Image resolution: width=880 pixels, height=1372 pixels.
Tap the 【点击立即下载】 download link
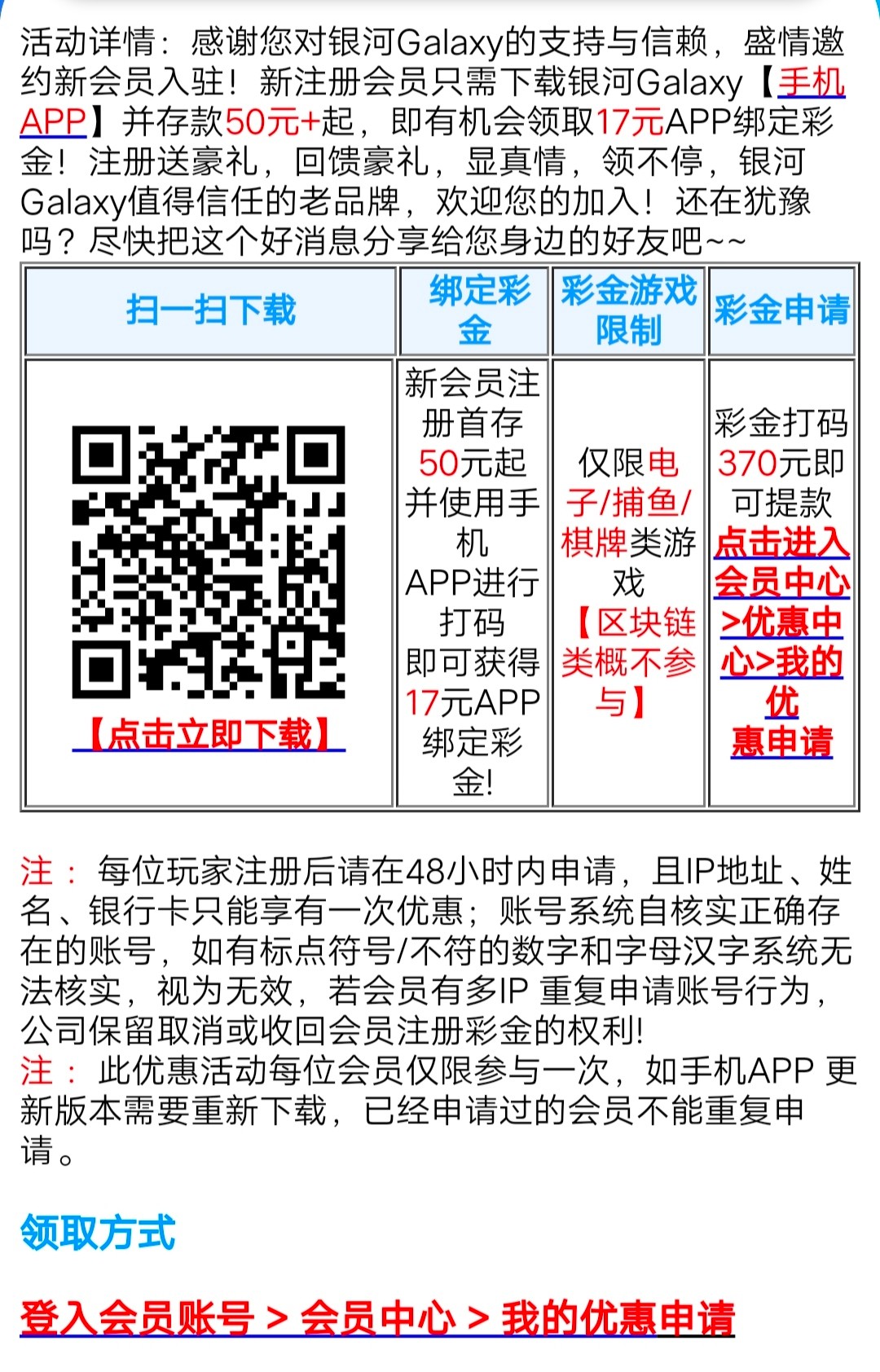[209, 735]
